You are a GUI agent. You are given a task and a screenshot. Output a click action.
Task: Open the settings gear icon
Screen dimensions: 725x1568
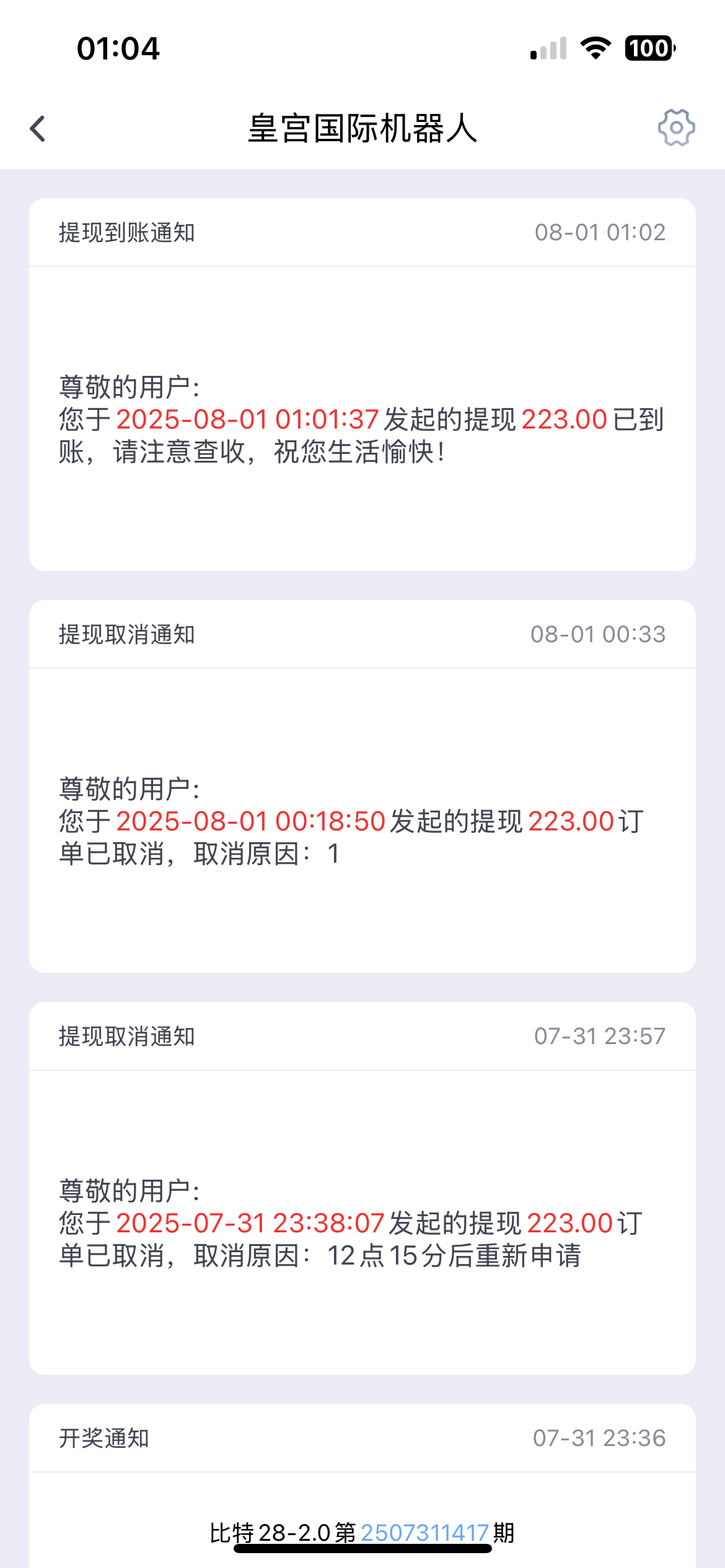[676, 128]
